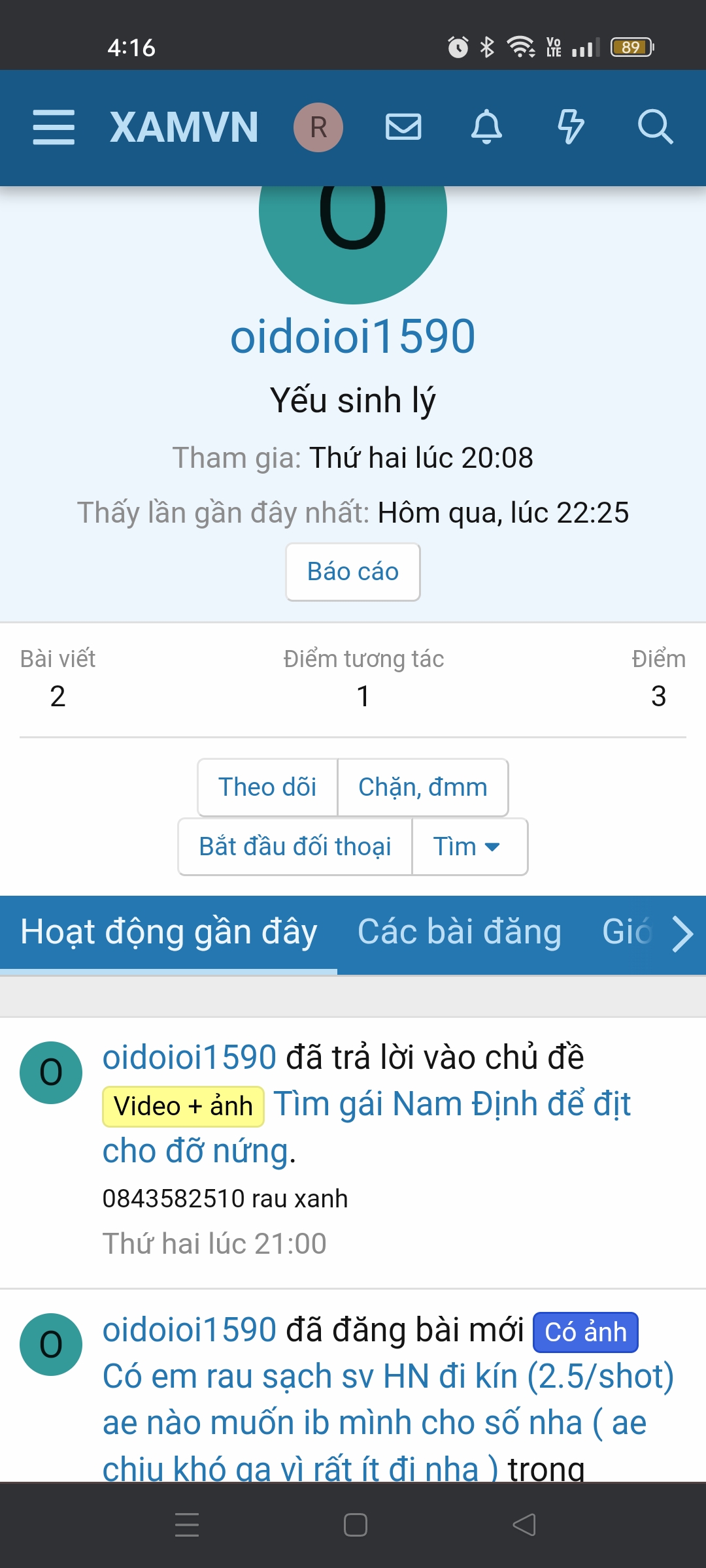The image size is (706, 1568).
Task: Tap the Có ảnh prefix label
Action: 586,1332
